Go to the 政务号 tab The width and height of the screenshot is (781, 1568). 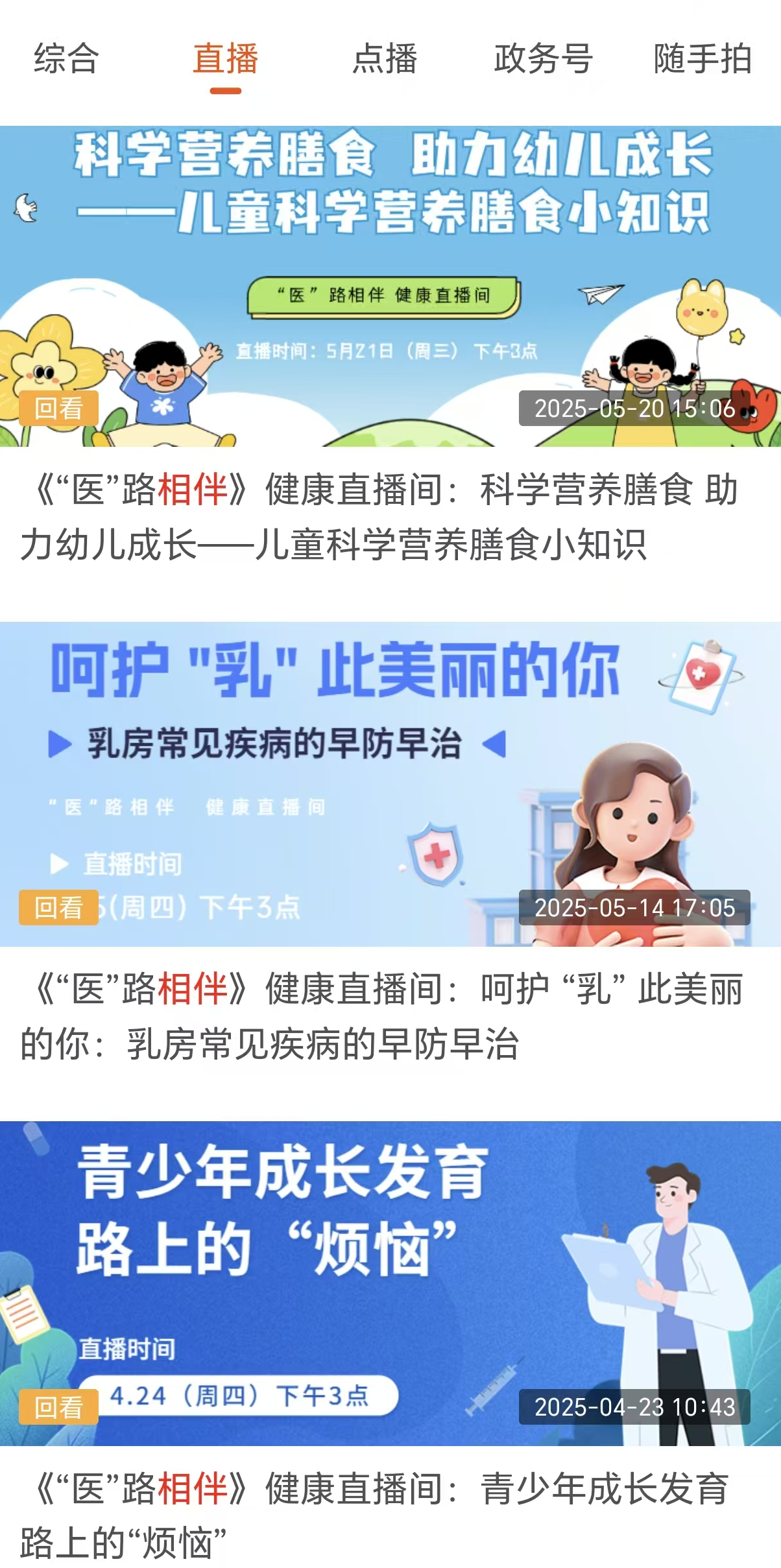tap(544, 59)
